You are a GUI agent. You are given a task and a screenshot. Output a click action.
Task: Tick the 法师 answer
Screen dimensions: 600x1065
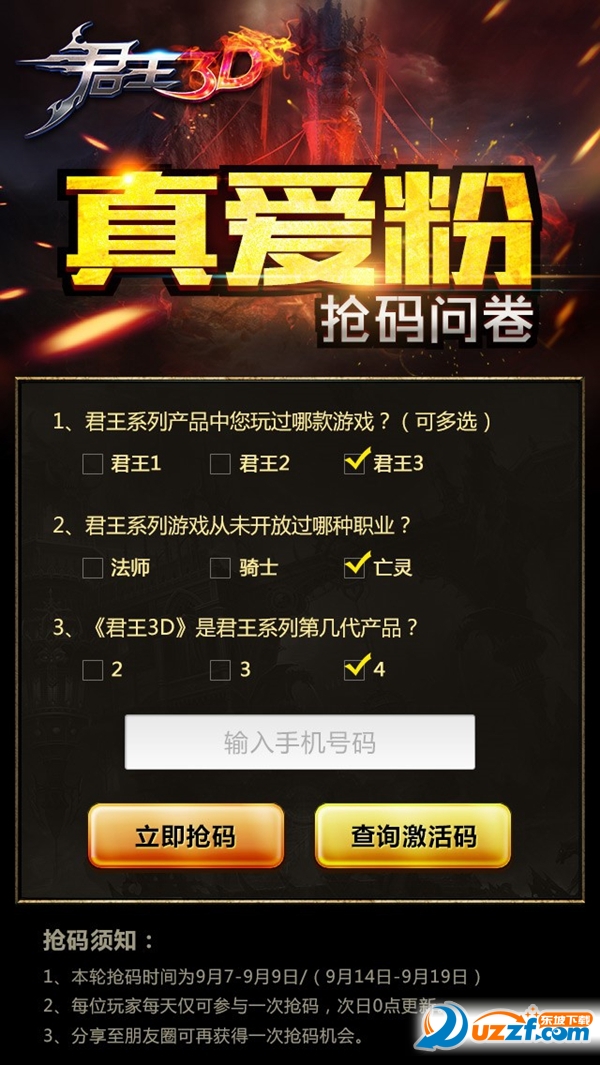pyautogui.click(x=93, y=568)
